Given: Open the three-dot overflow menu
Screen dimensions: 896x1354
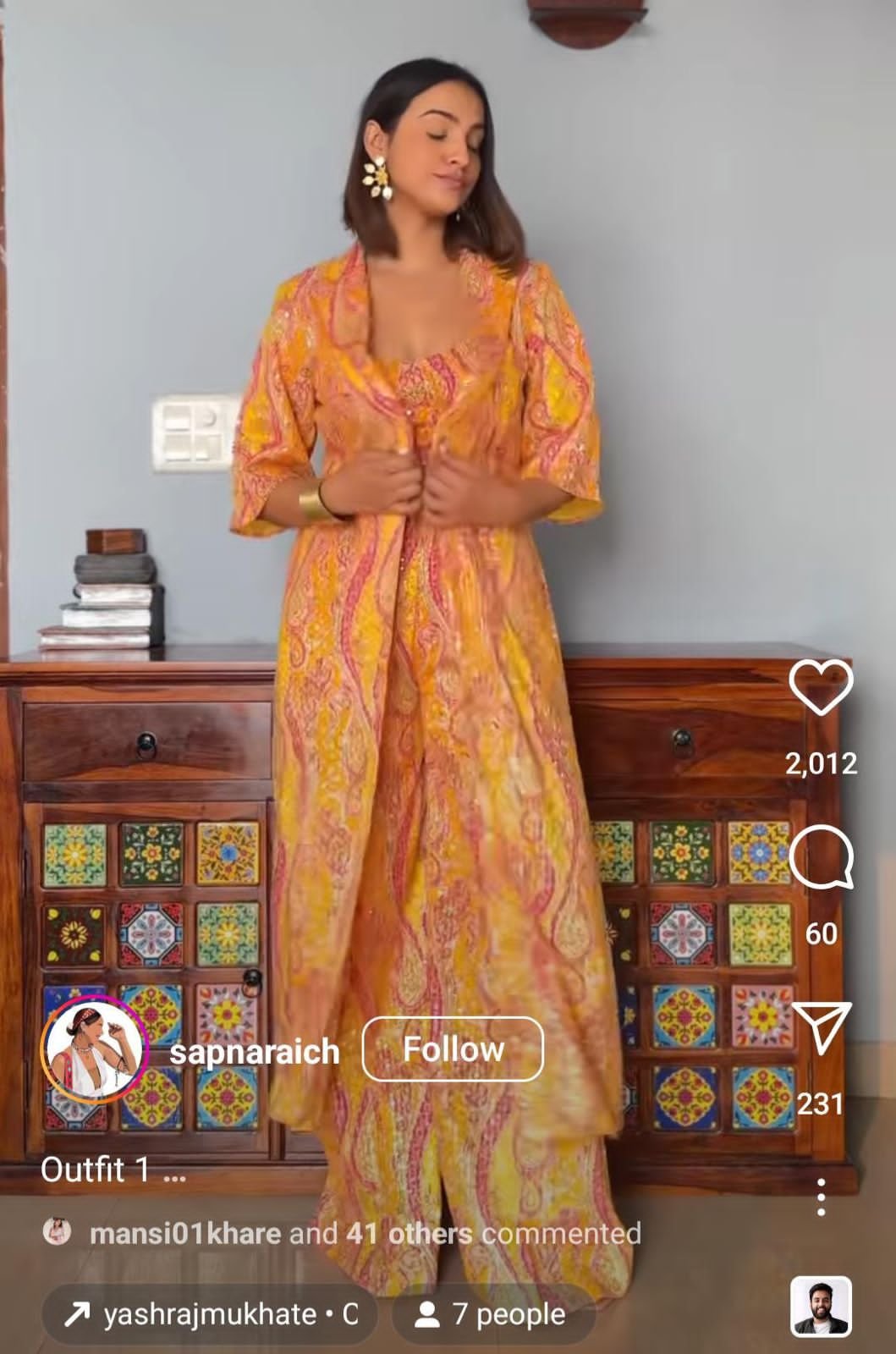Looking at the screenshot, I should coord(821,1197).
